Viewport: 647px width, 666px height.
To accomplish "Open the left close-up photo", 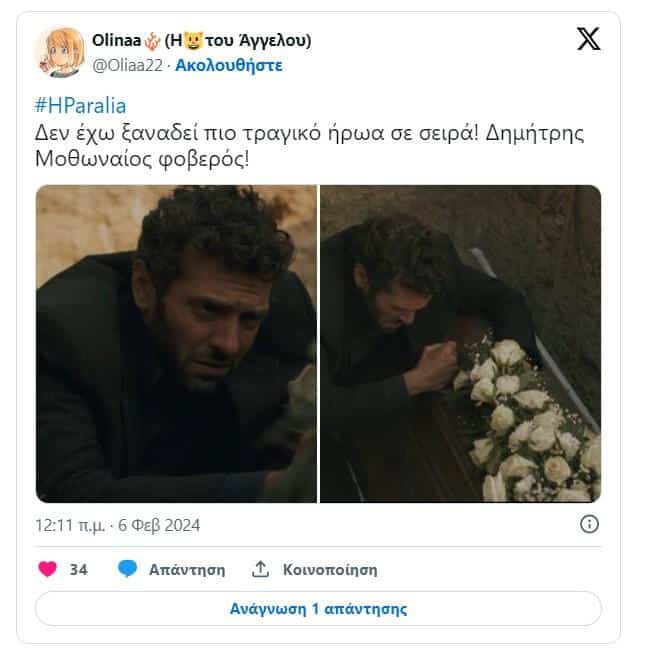I will pos(176,343).
